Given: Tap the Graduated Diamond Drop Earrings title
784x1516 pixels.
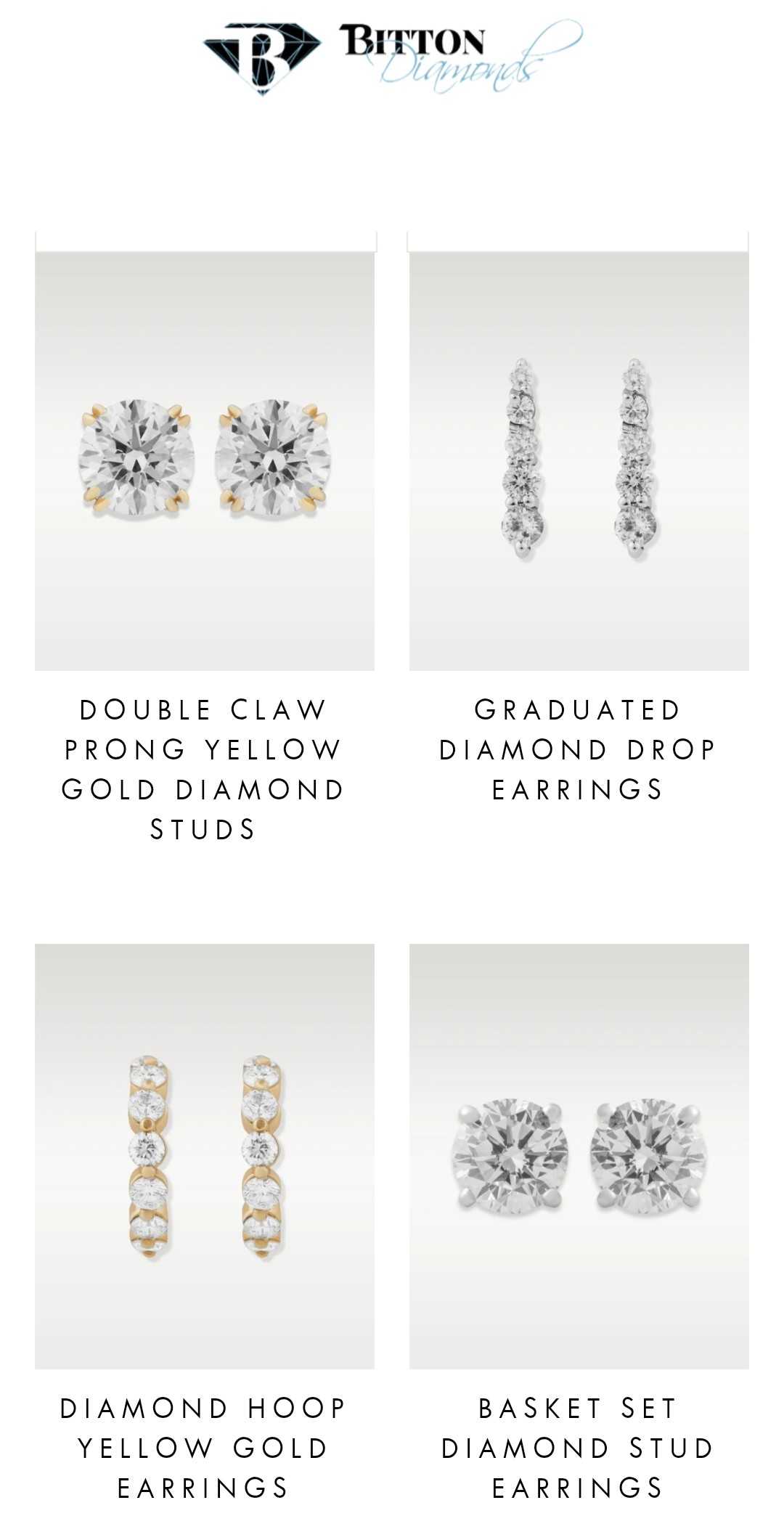Looking at the screenshot, I should click(578, 749).
